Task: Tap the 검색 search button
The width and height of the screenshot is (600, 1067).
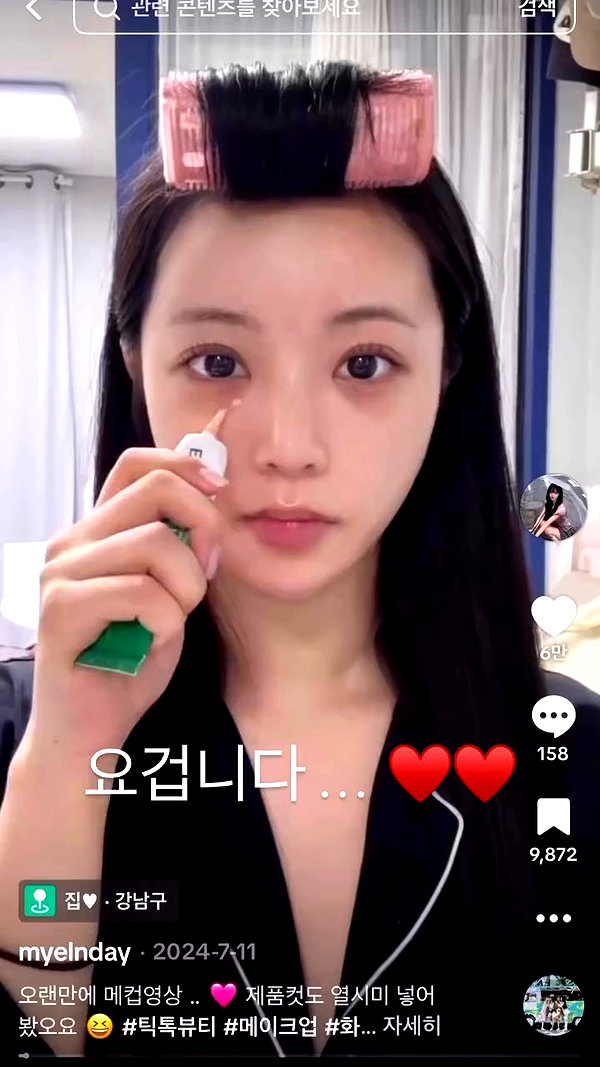Action: pos(537,8)
